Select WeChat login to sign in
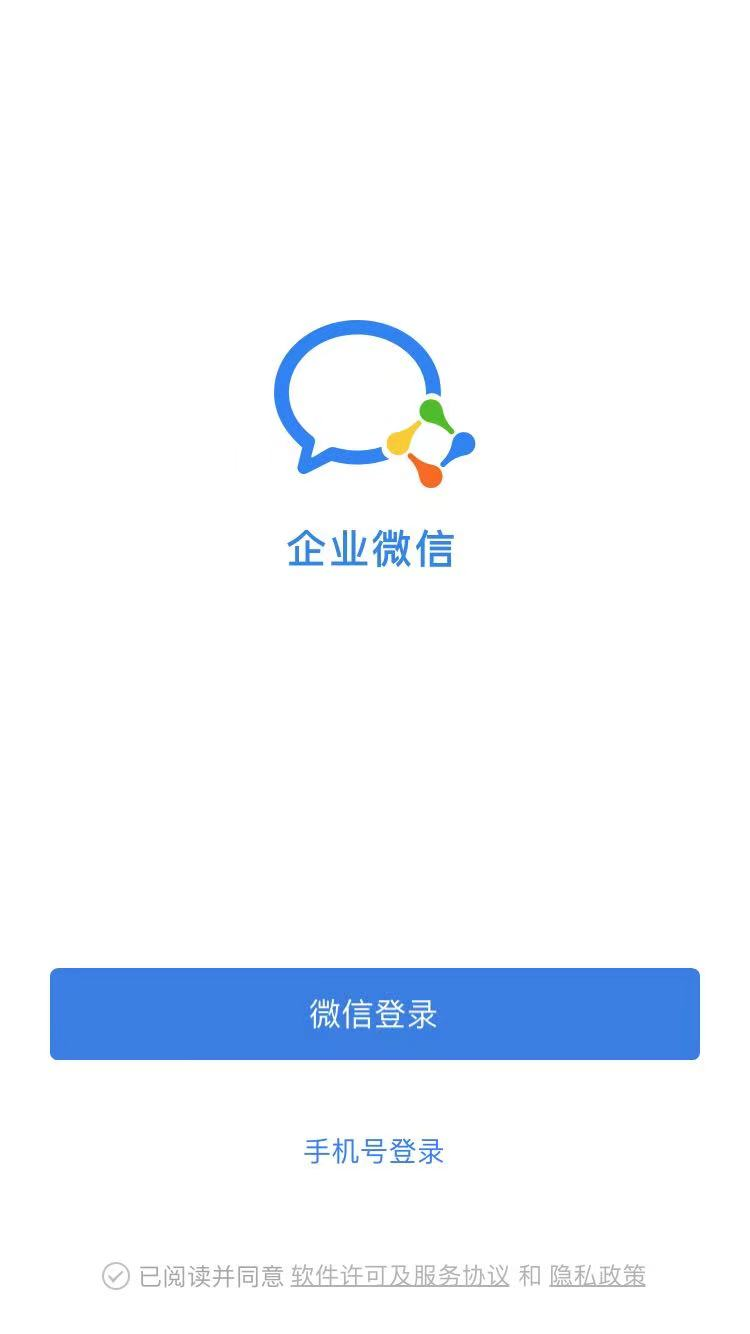Screen dimensions: 750x1334 (x=375, y=1013)
